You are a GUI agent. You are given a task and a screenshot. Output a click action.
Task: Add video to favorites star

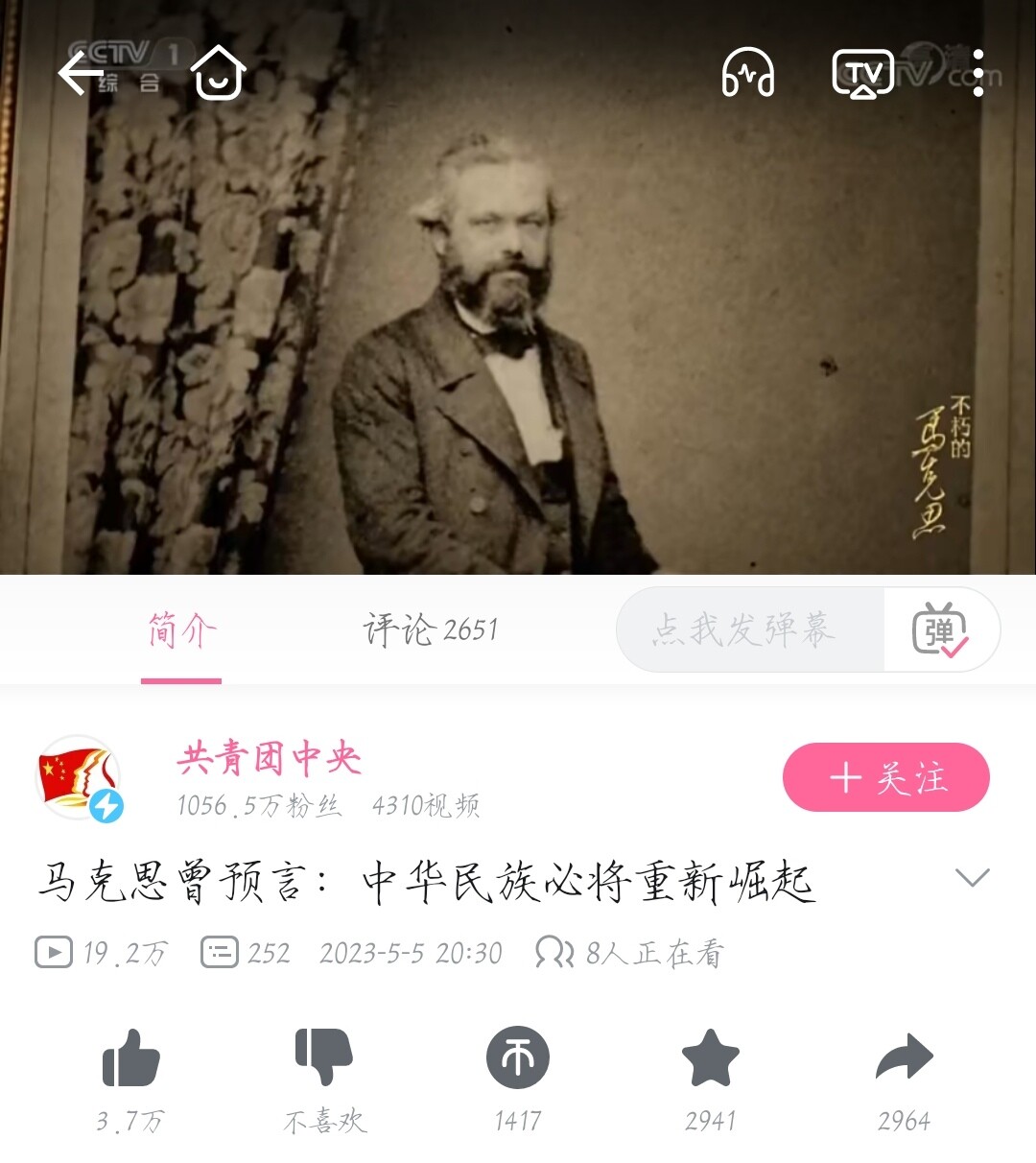(x=711, y=1058)
